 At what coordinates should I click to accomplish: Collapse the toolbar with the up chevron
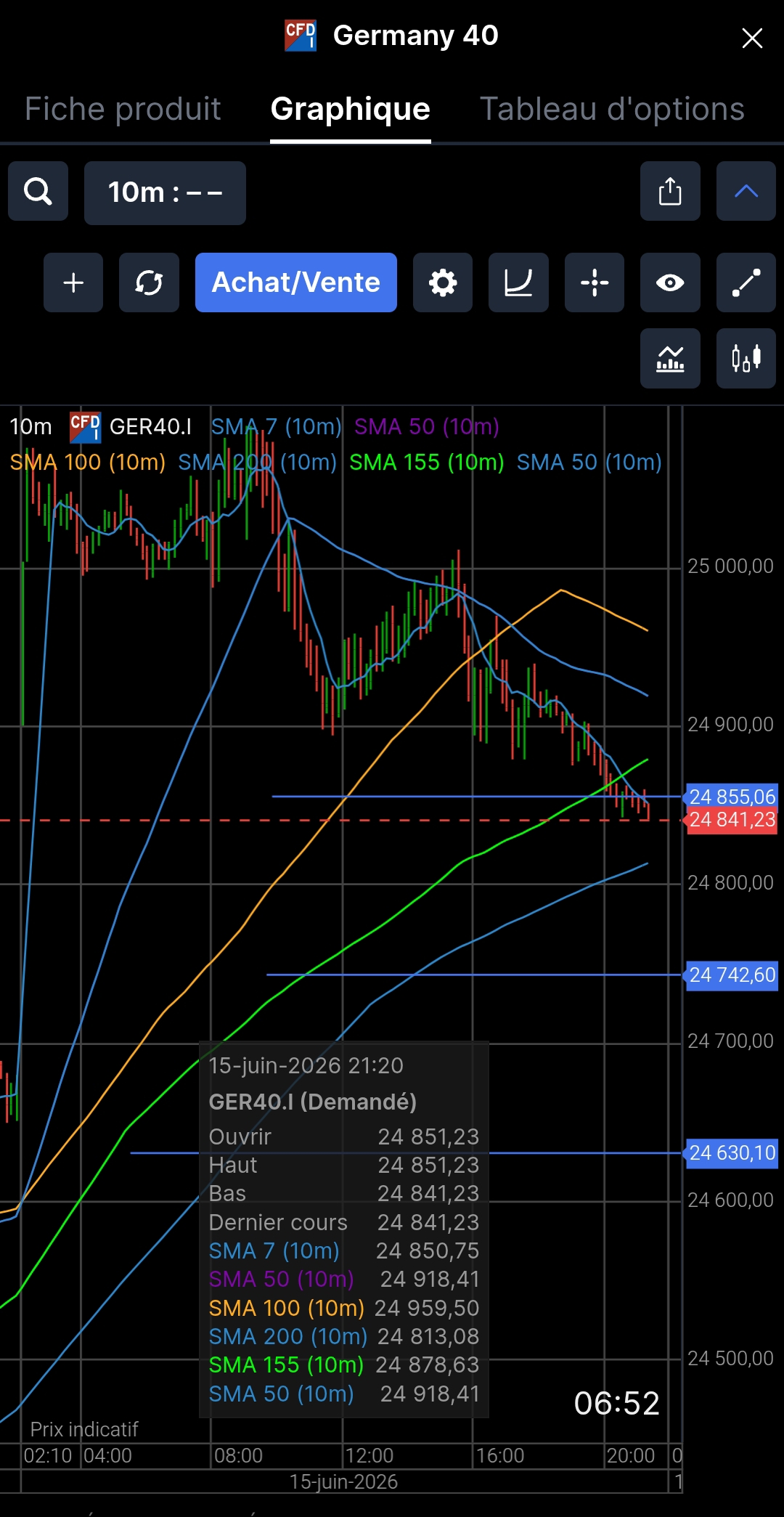[746, 192]
